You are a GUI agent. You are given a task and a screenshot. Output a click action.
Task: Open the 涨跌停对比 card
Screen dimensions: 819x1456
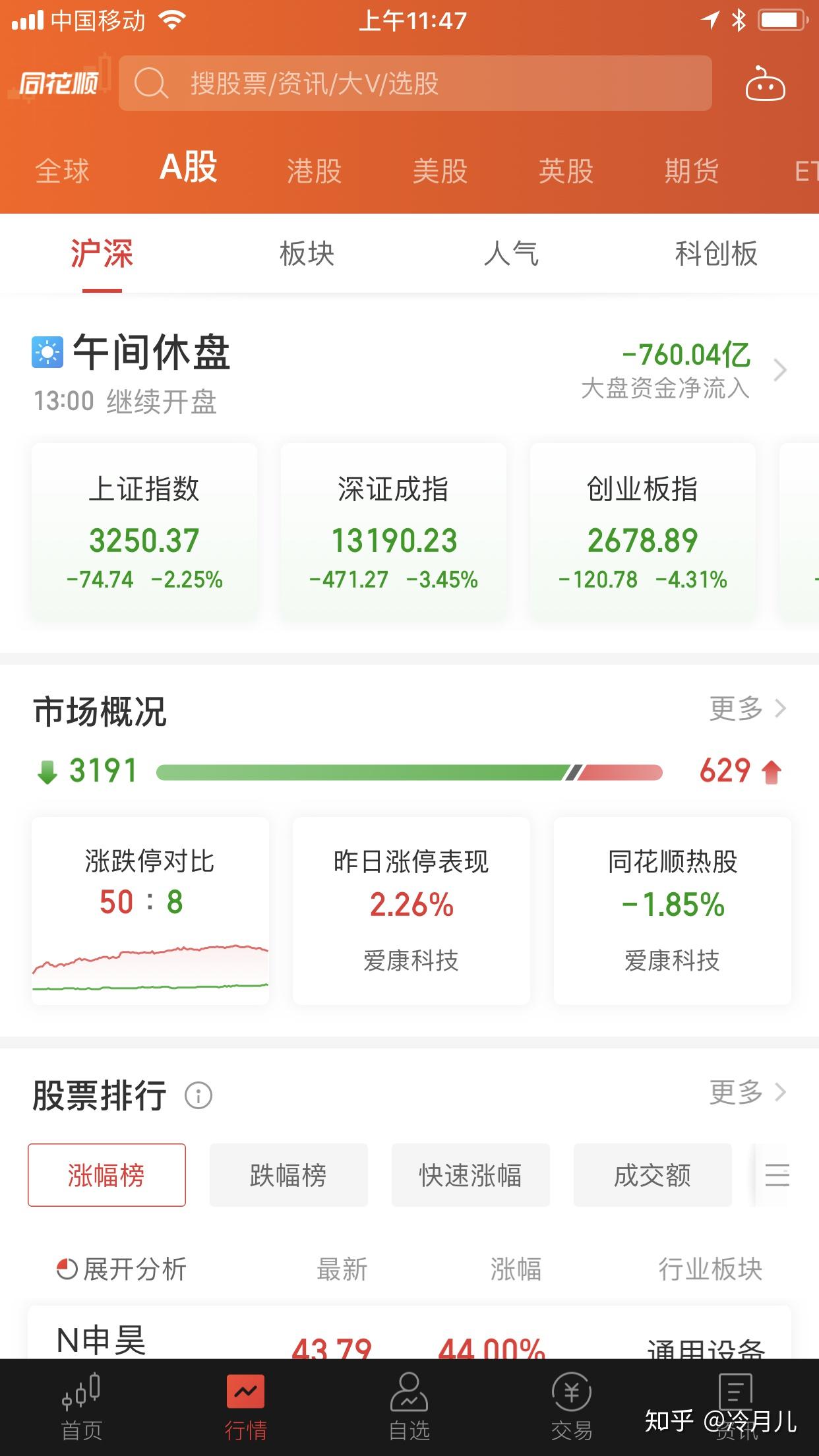click(150, 911)
